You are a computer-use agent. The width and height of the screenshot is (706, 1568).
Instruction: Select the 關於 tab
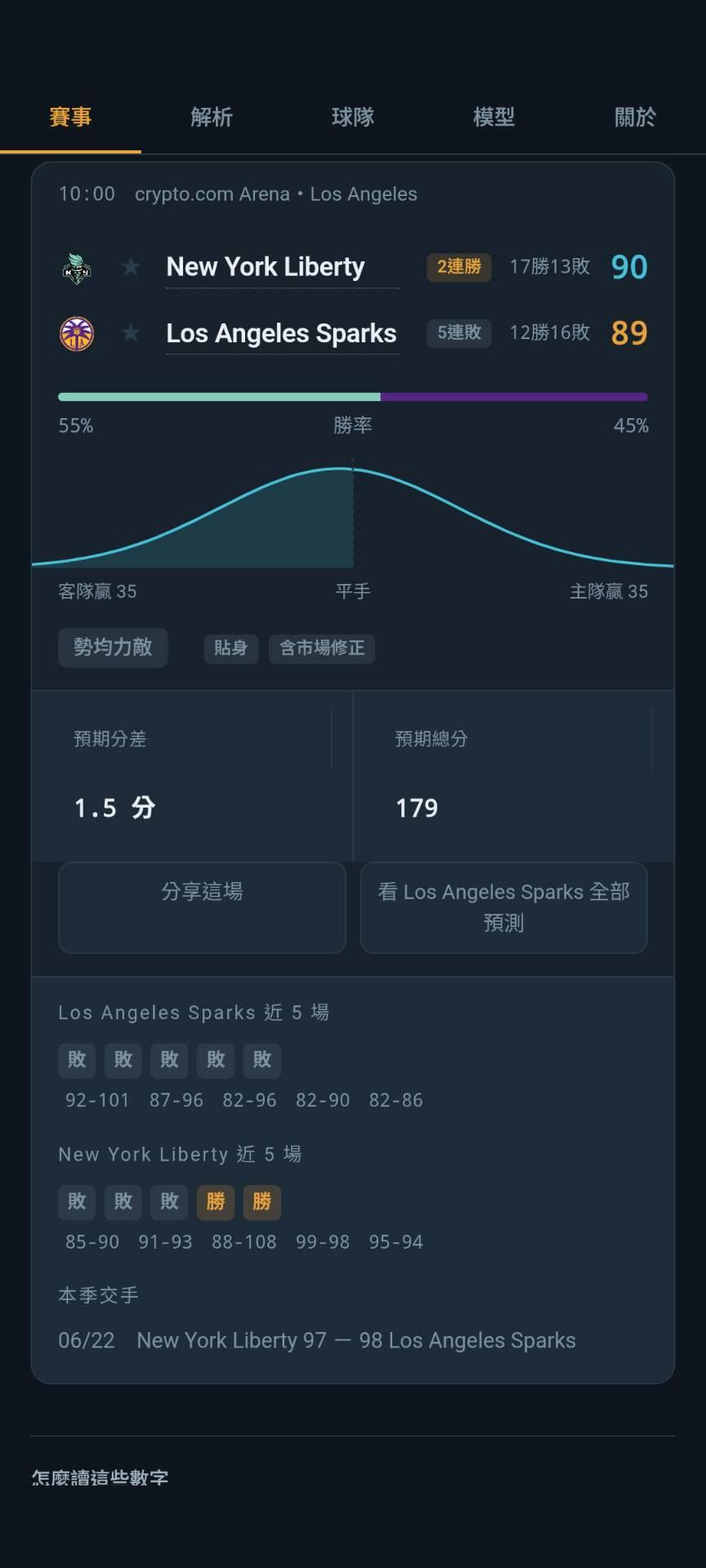point(635,117)
